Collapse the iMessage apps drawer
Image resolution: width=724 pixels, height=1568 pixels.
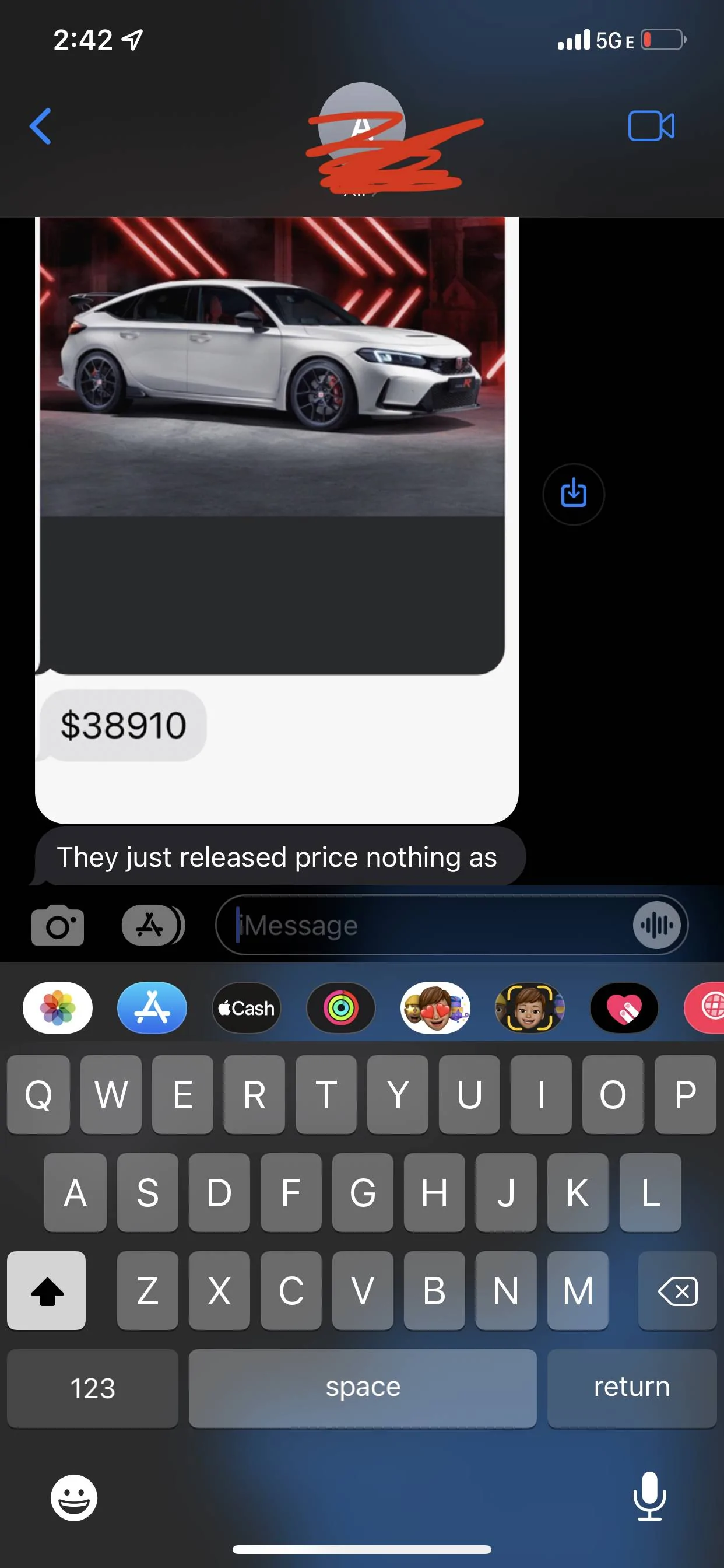click(x=153, y=925)
